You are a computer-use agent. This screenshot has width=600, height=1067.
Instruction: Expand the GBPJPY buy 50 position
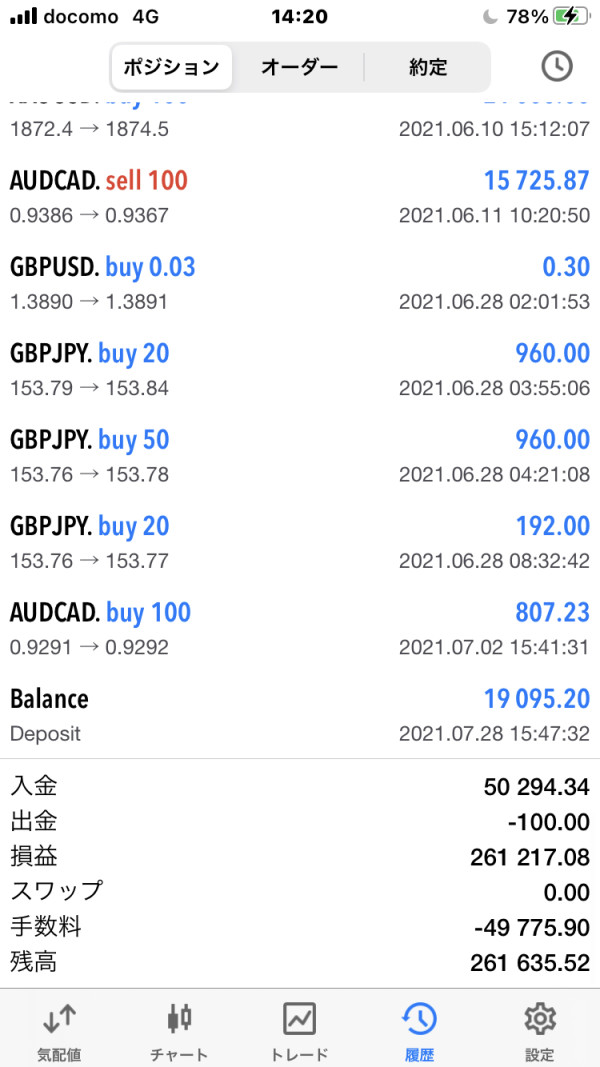[x=300, y=456]
